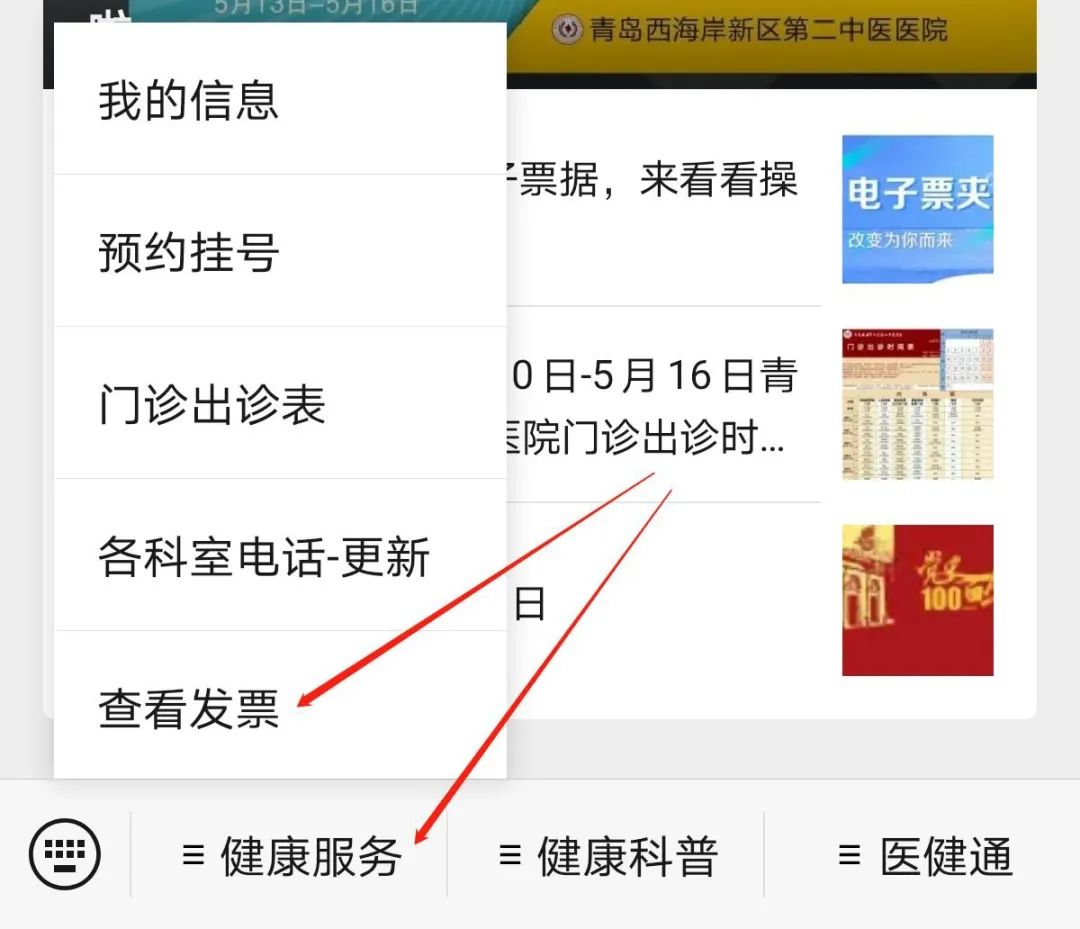Collapse the 健康服务 menu
Screen dimensions: 1080x929
click(291, 857)
